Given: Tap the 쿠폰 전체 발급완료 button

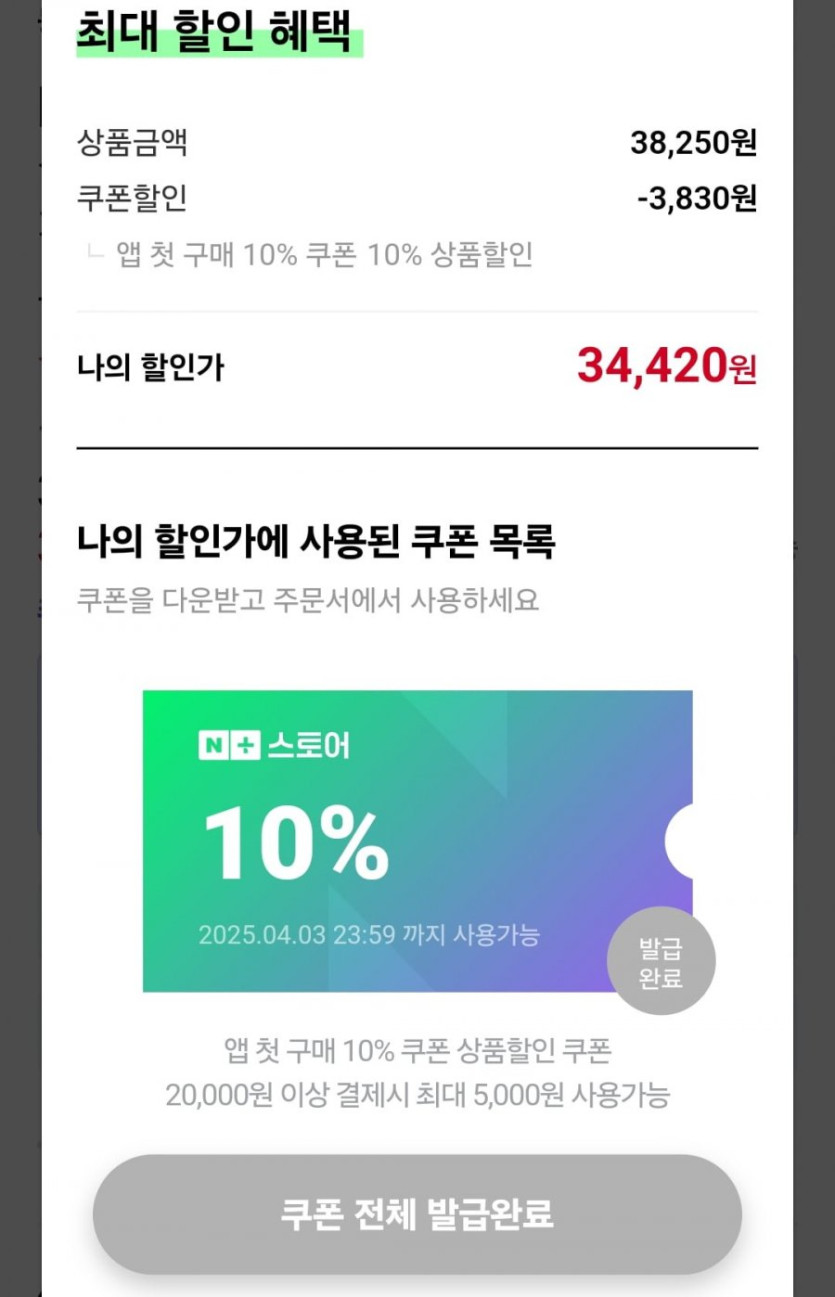Looking at the screenshot, I should [417, 1214].
